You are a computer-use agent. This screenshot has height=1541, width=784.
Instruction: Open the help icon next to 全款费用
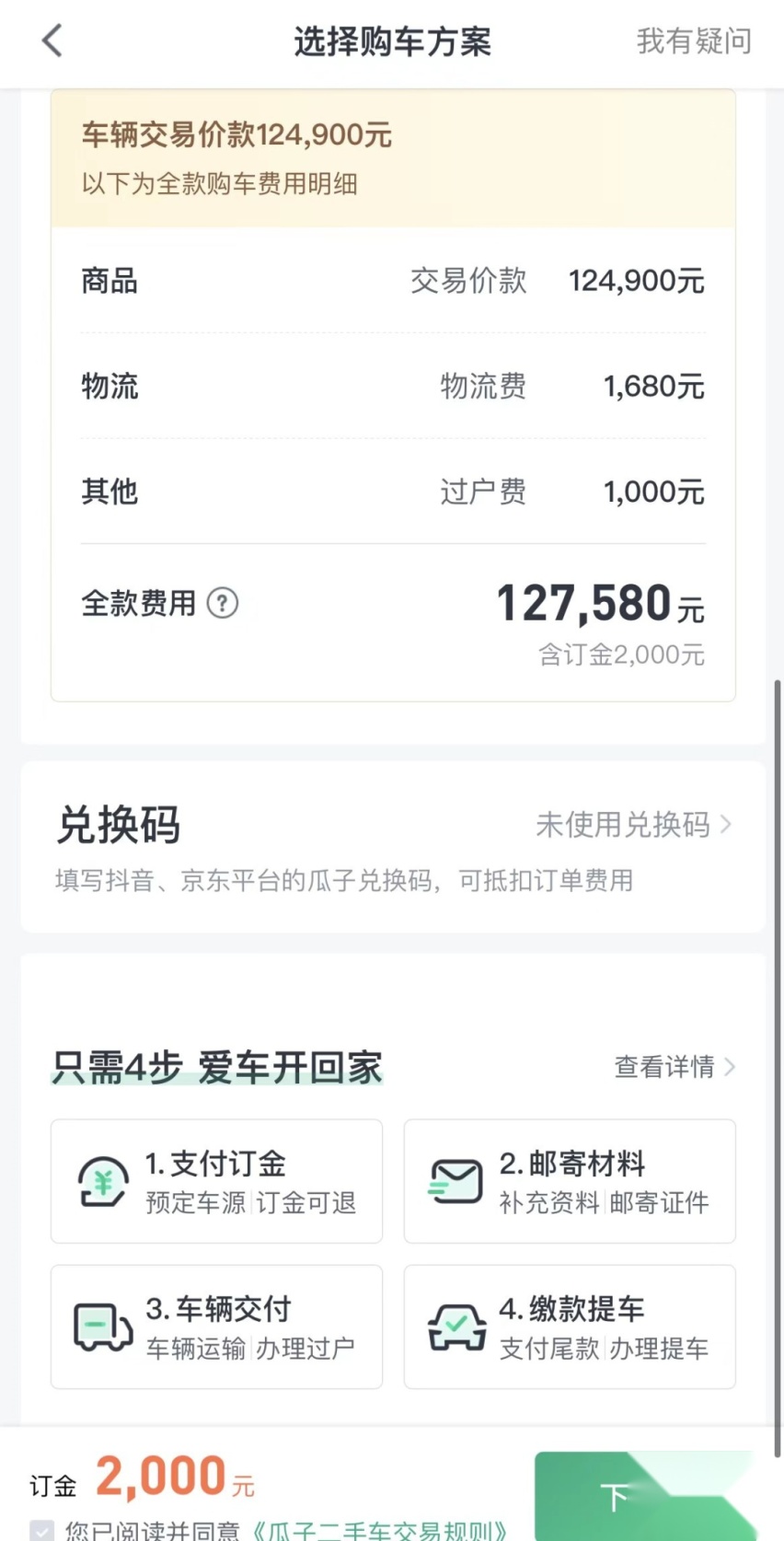(222, 603)
